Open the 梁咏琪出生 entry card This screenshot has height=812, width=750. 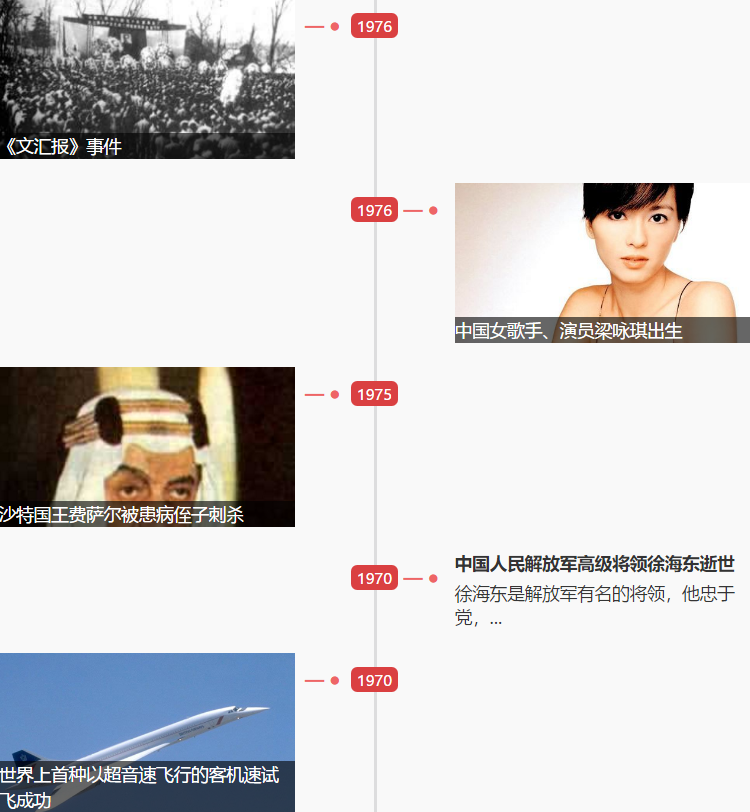602,262
